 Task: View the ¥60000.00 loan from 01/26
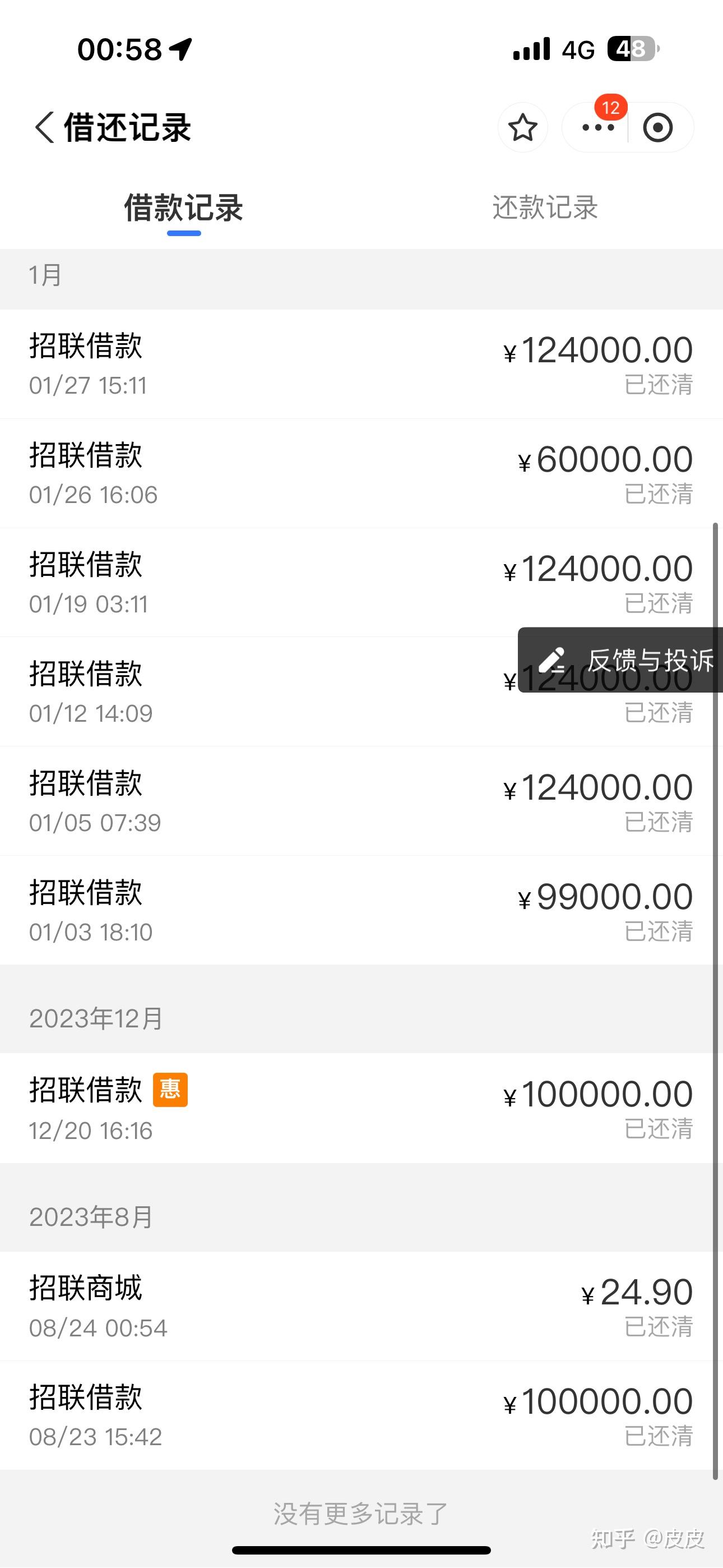point(361,473)
